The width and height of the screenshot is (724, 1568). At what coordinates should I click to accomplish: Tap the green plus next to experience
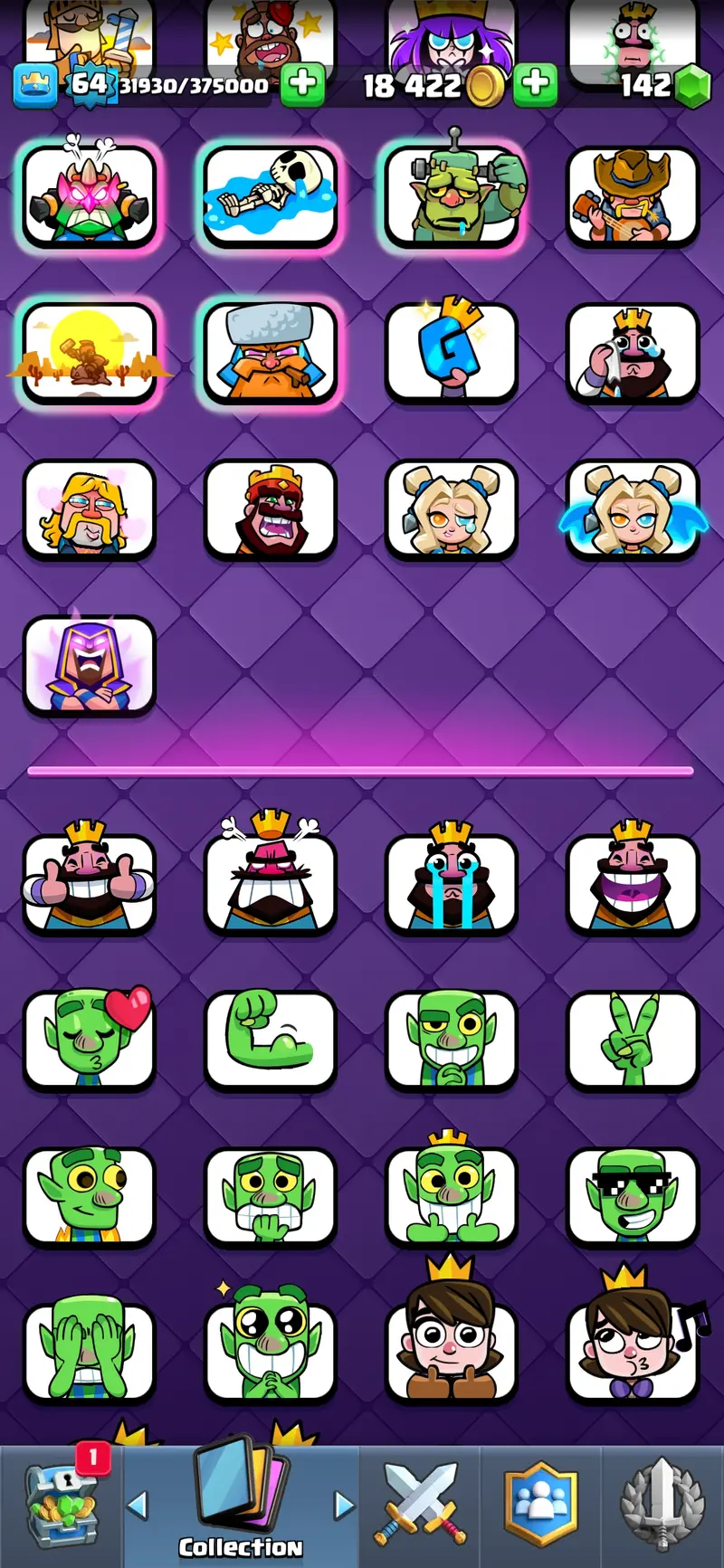tap(302, 85)
